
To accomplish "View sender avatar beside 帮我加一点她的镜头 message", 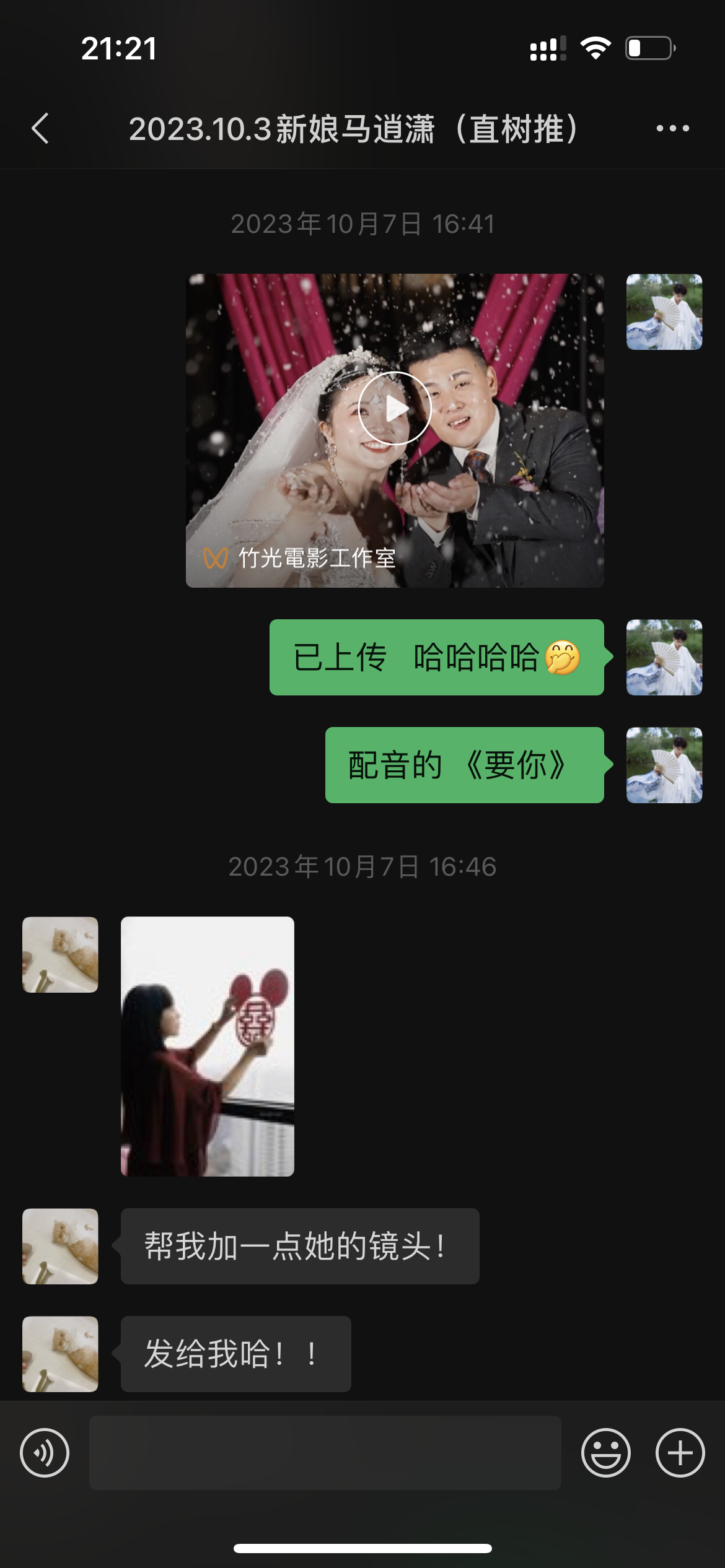I will point(60,1246).
